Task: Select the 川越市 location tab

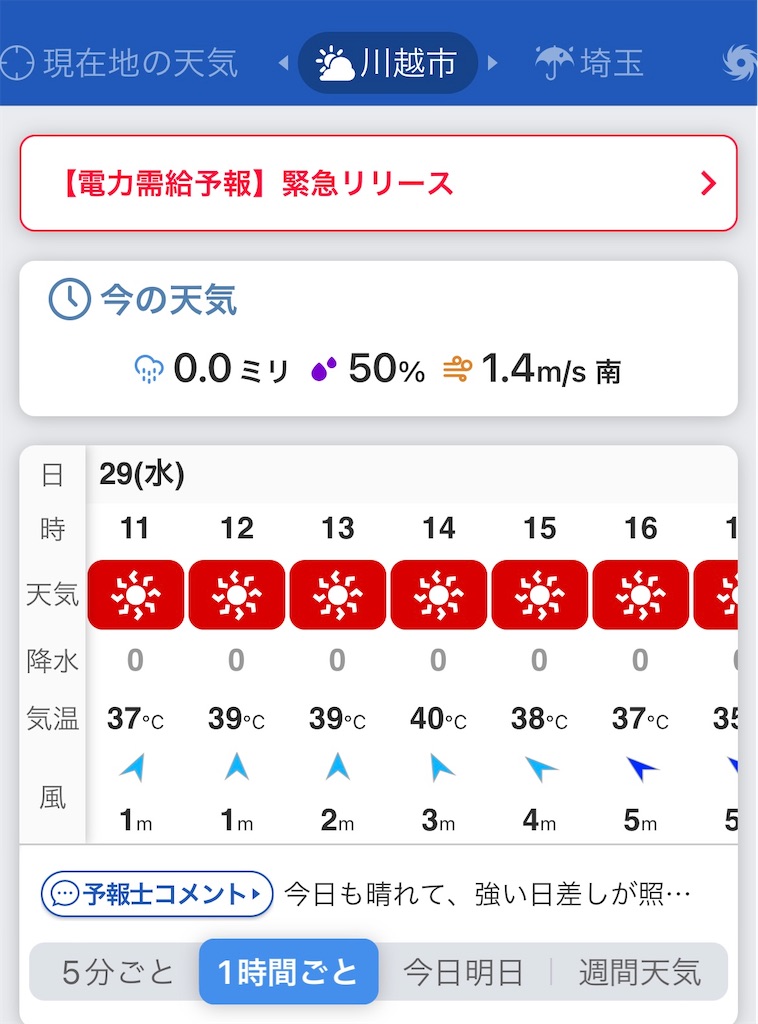Action: click(387, 63)
